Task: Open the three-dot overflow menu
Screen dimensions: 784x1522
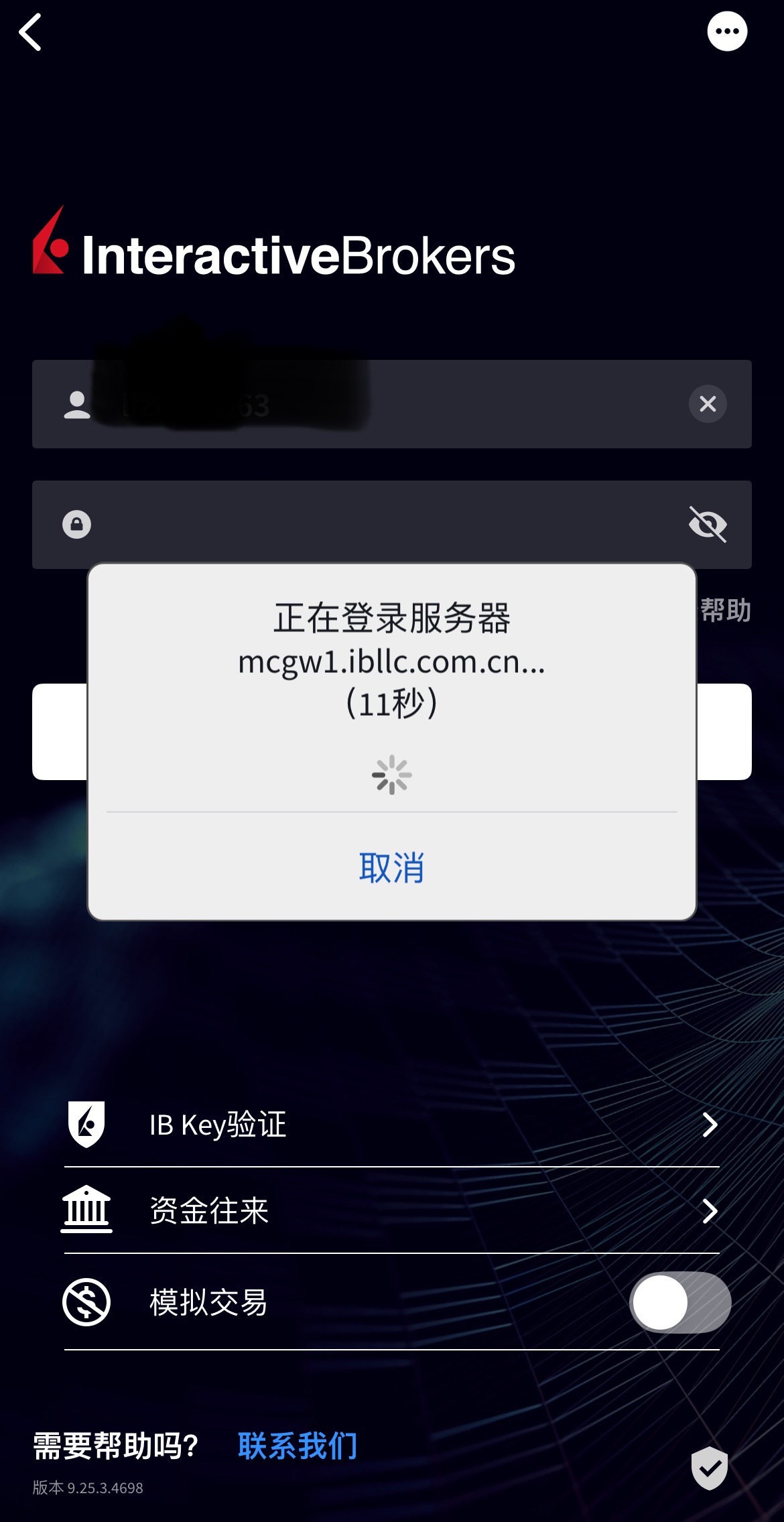Action: pos(727,31)
